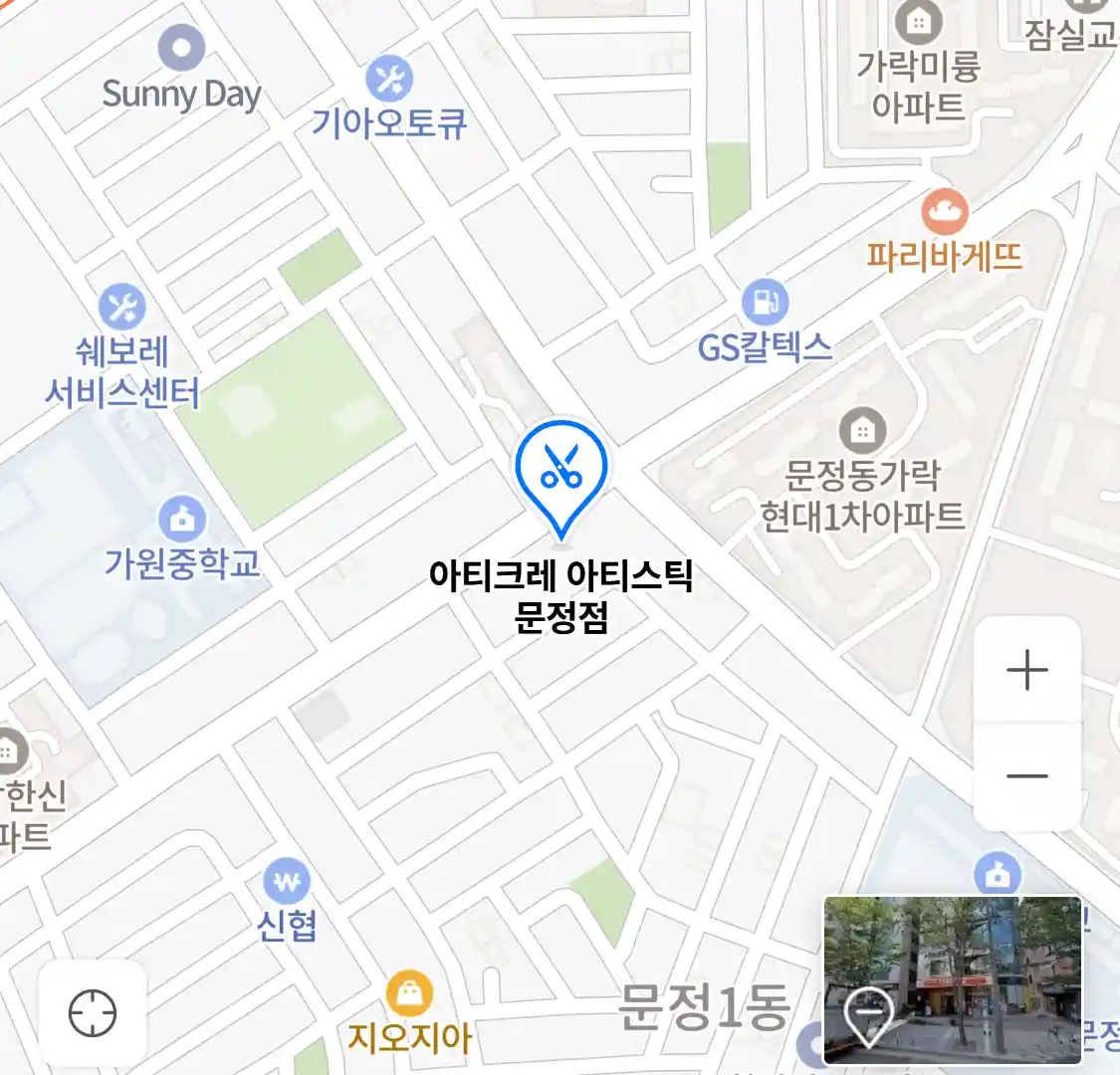The height and width of the screenshot is (1075, 1120).
Task: Select the 쉐보레 서비스센터 marker
Action: click(122, 308)
